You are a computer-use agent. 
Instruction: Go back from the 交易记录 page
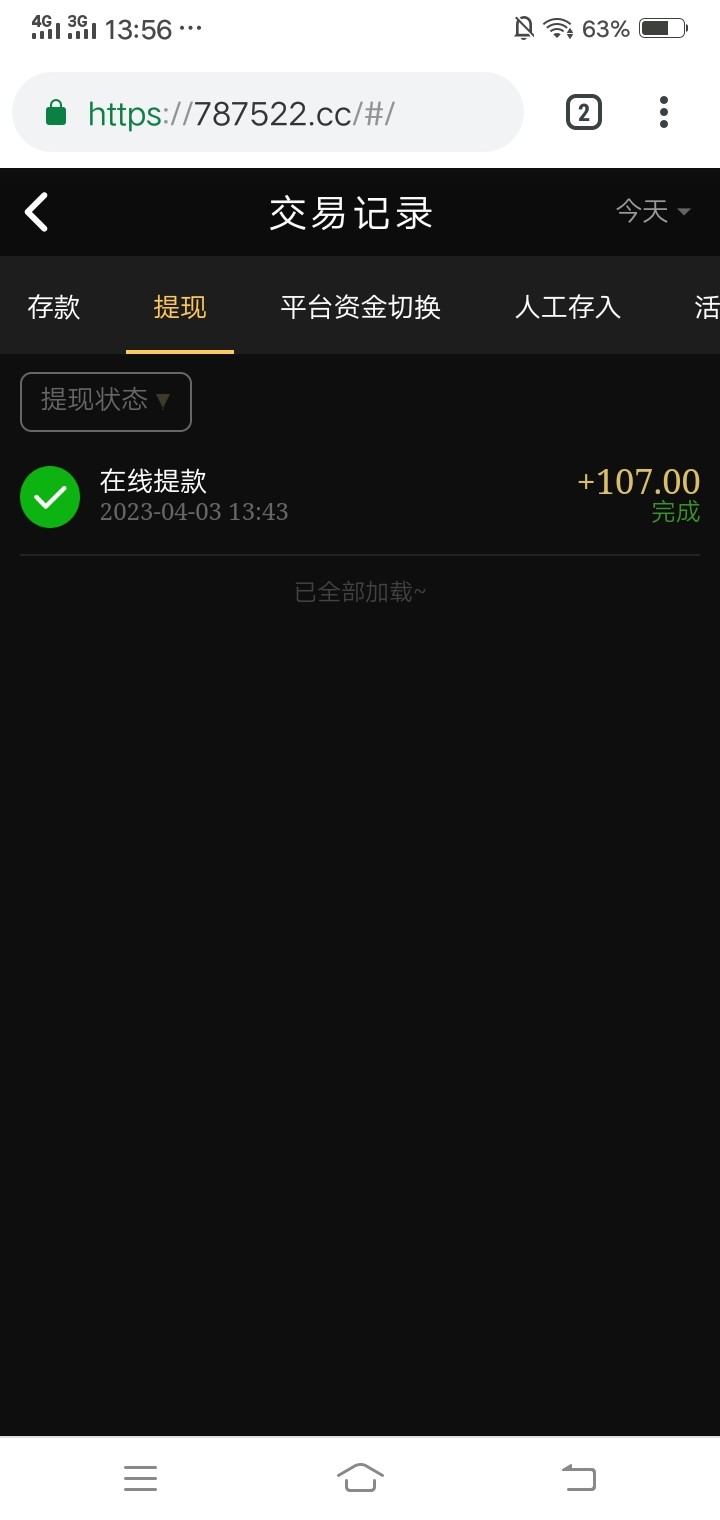[x=37, y=212]
